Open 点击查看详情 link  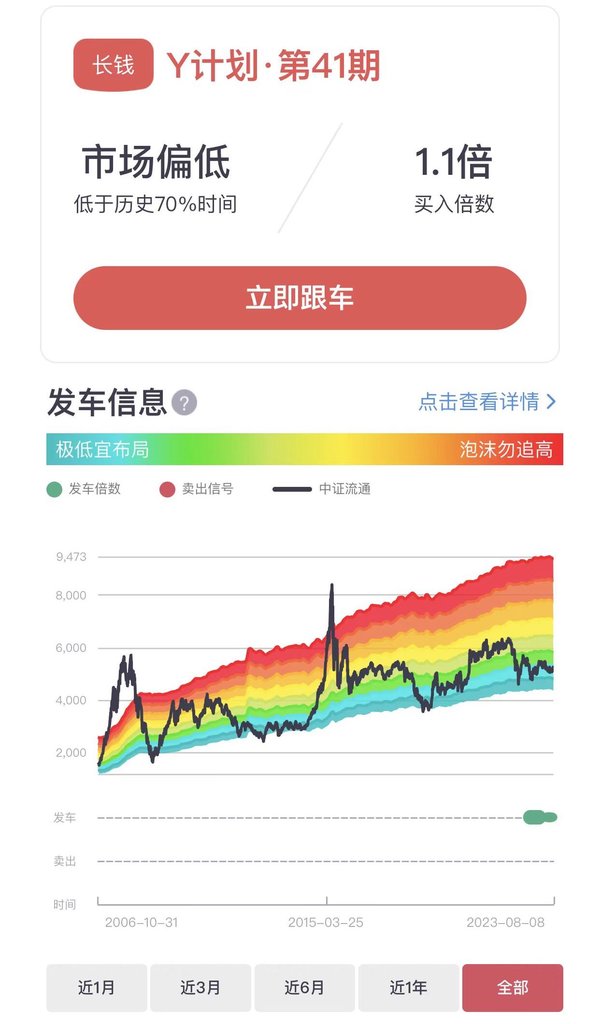tap(487, 401)
